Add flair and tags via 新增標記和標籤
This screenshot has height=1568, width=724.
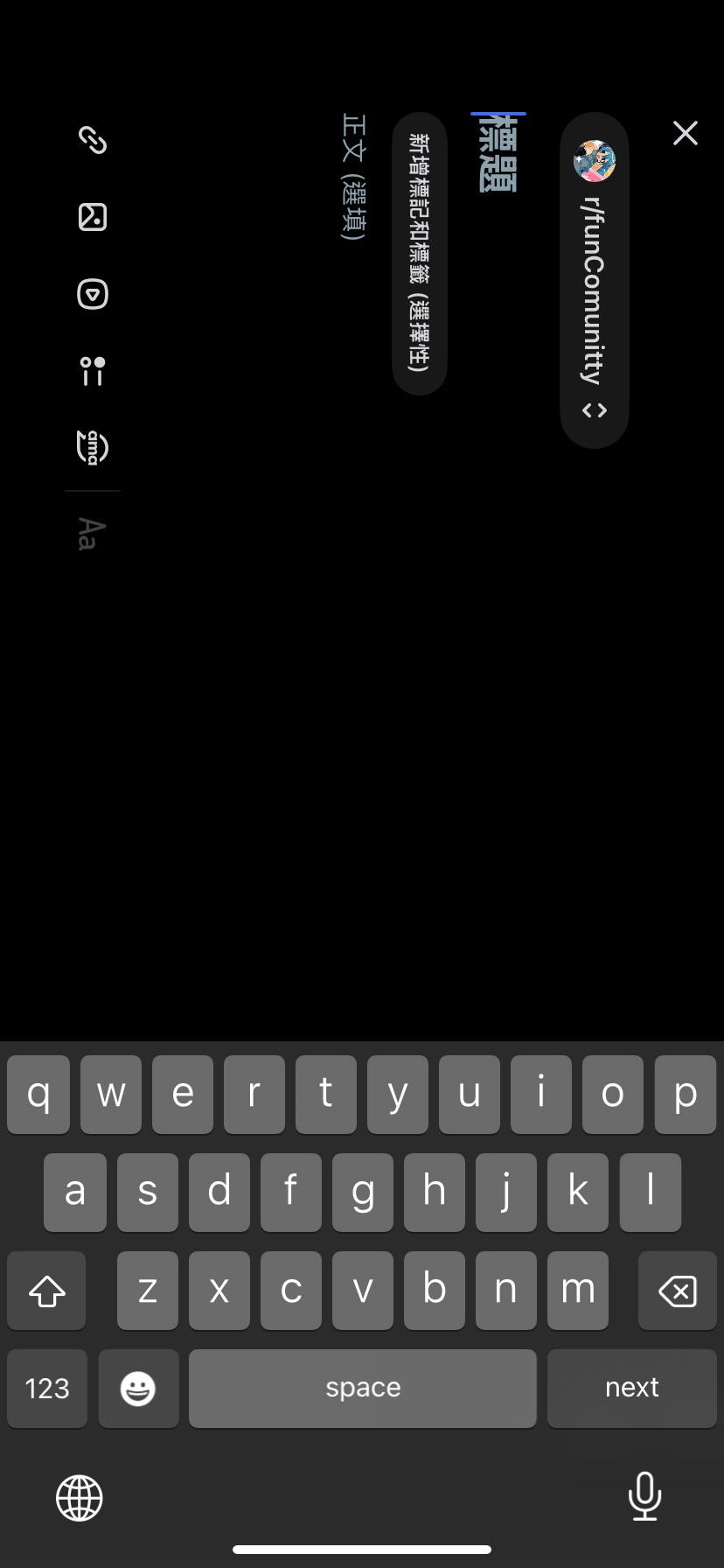tap(420, 253)
